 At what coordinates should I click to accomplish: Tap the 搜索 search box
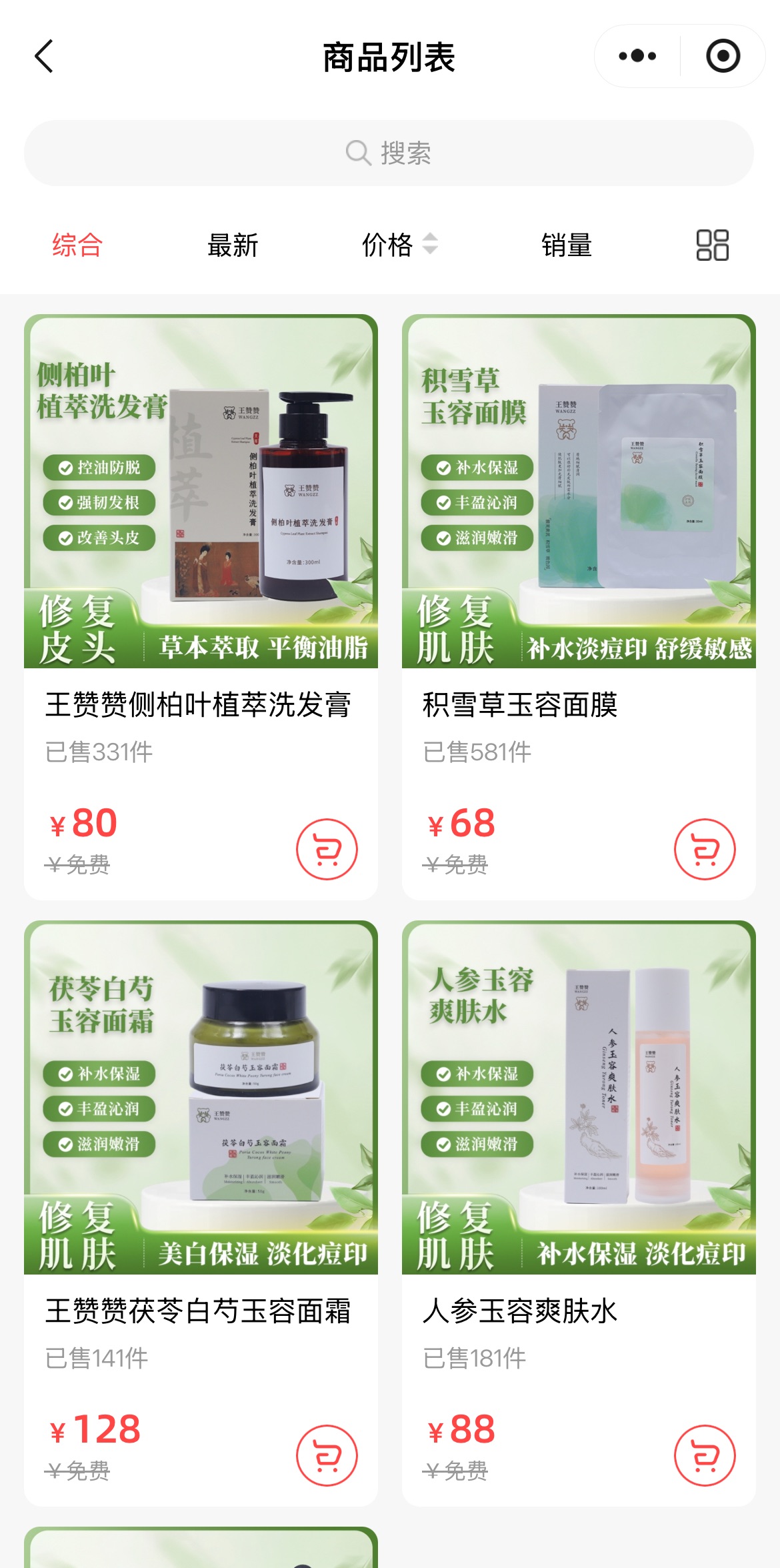pyautogui.click(x=389, y=153)
